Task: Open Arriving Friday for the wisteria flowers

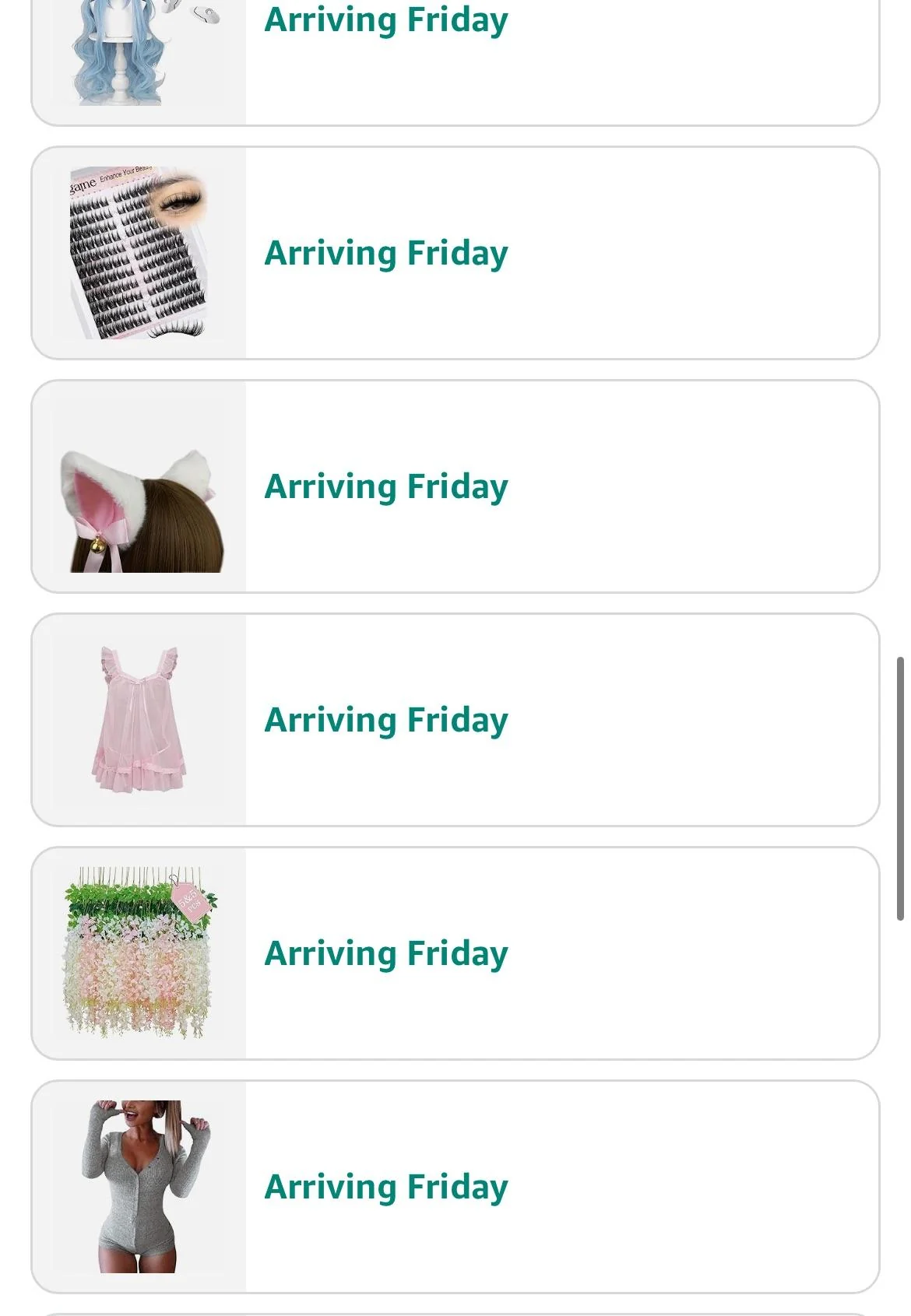Action: tap(386, 953)
